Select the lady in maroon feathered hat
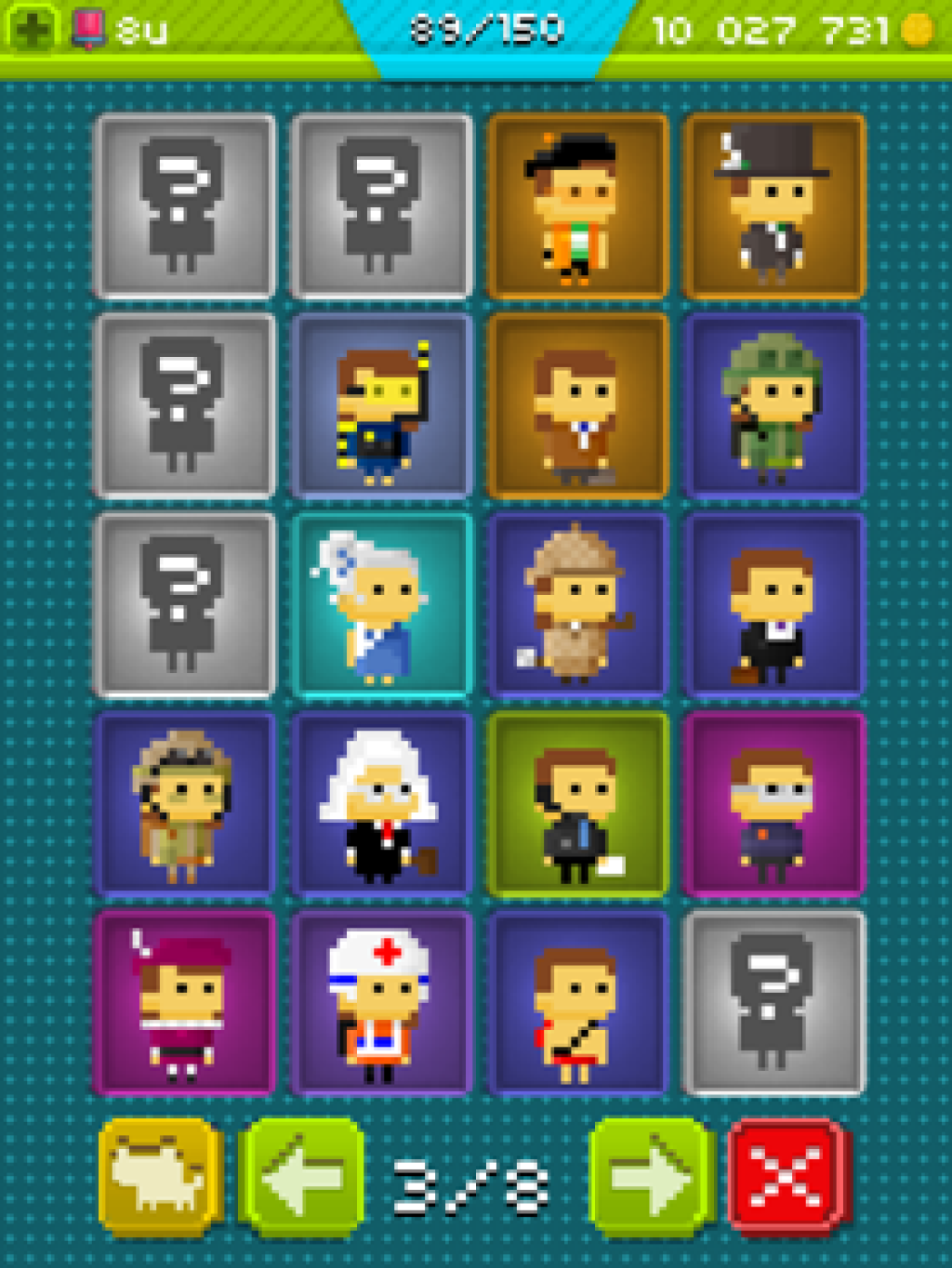Screen dimensions: 952x1268 coord(184,1004)
